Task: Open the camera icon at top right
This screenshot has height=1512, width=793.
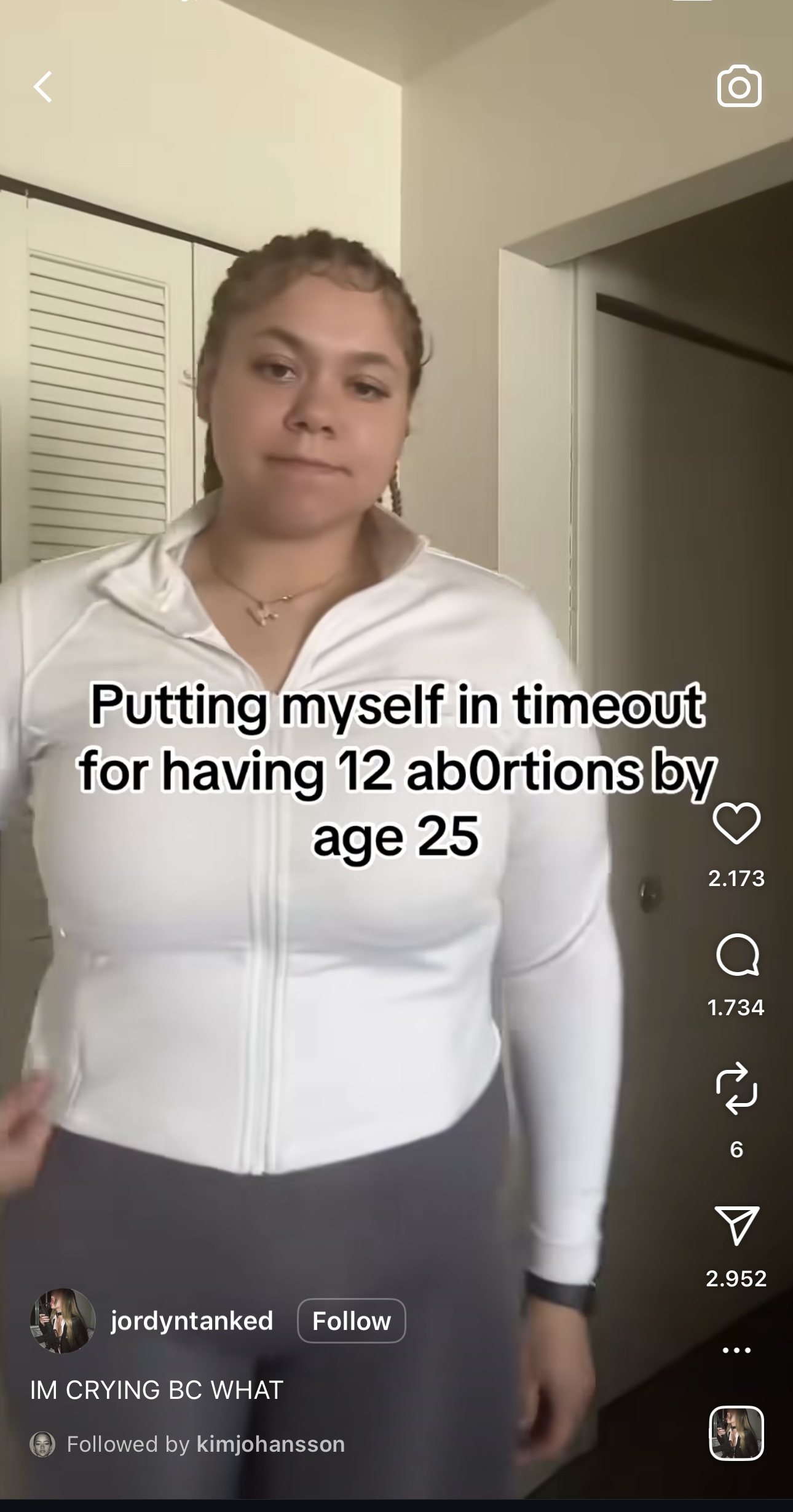Action: [x=739, y=87]
